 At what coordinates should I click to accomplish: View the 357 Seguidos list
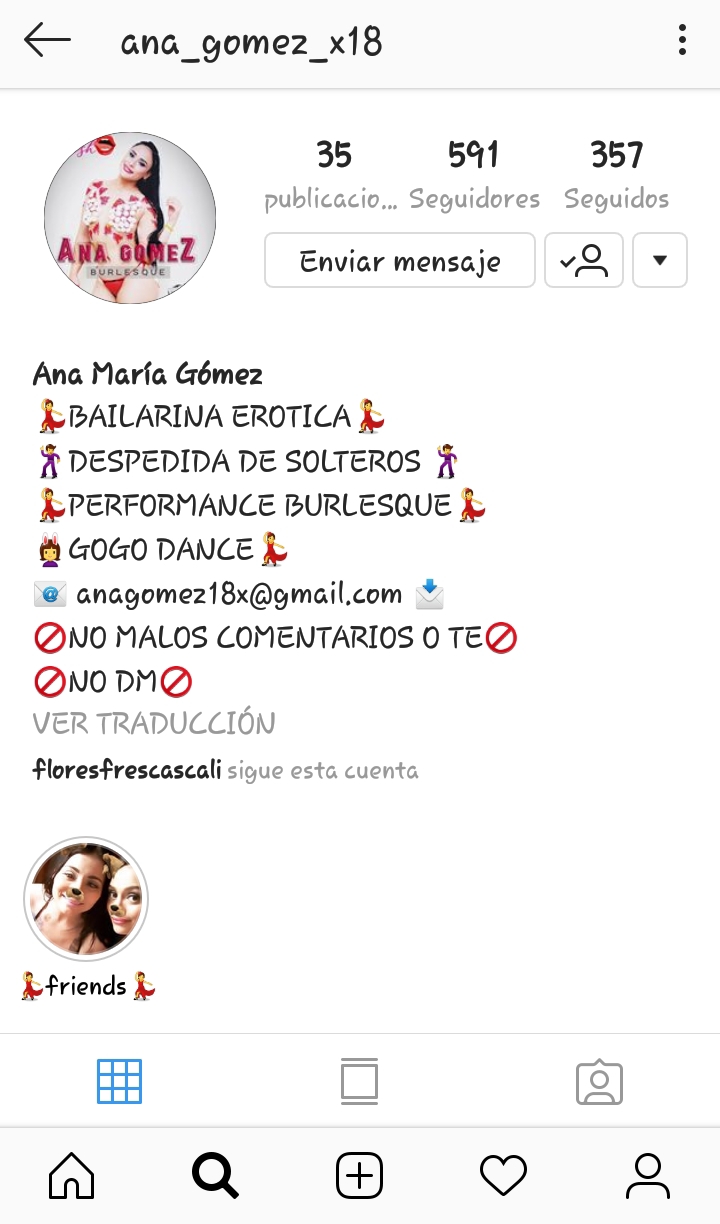point(616,173)
